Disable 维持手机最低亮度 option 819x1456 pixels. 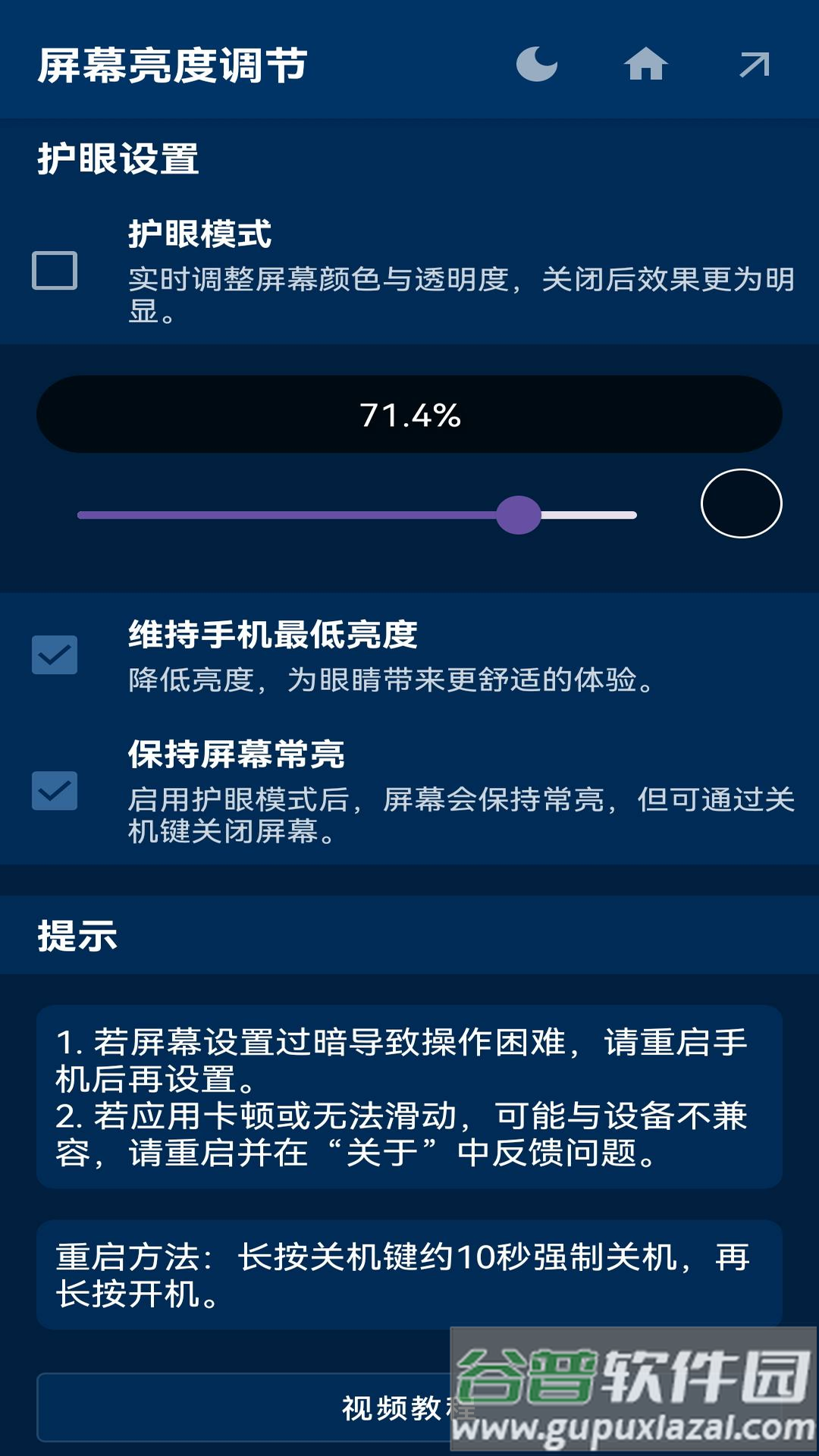55,656
